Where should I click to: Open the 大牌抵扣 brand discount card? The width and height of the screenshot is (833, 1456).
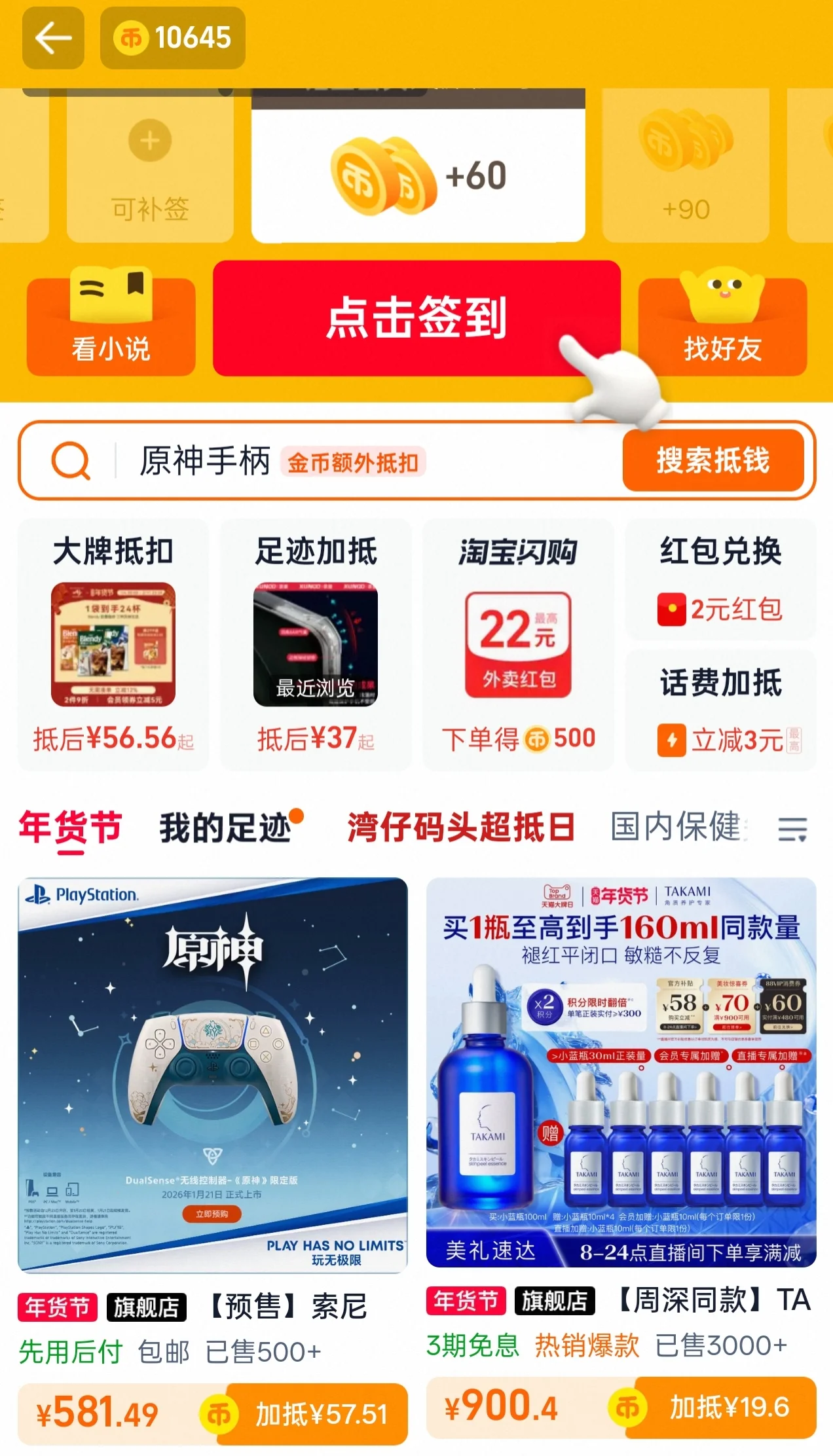[113, 645]
